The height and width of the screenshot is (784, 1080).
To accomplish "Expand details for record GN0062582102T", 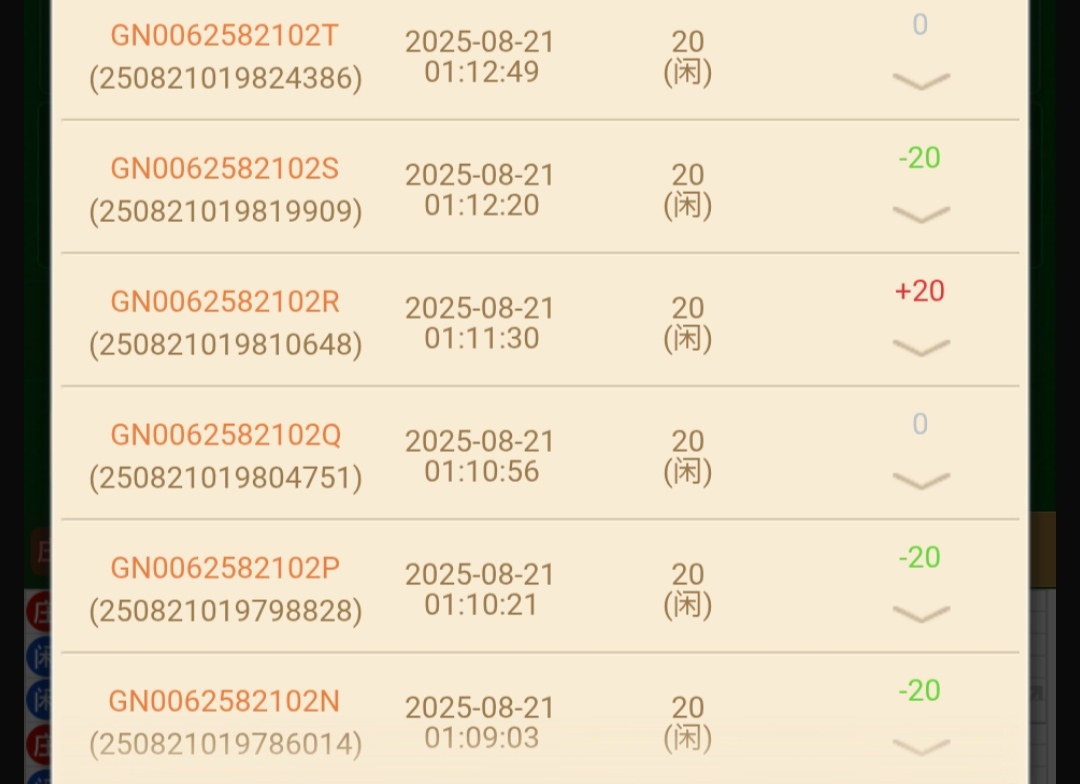I will click(x=920, y=81).
